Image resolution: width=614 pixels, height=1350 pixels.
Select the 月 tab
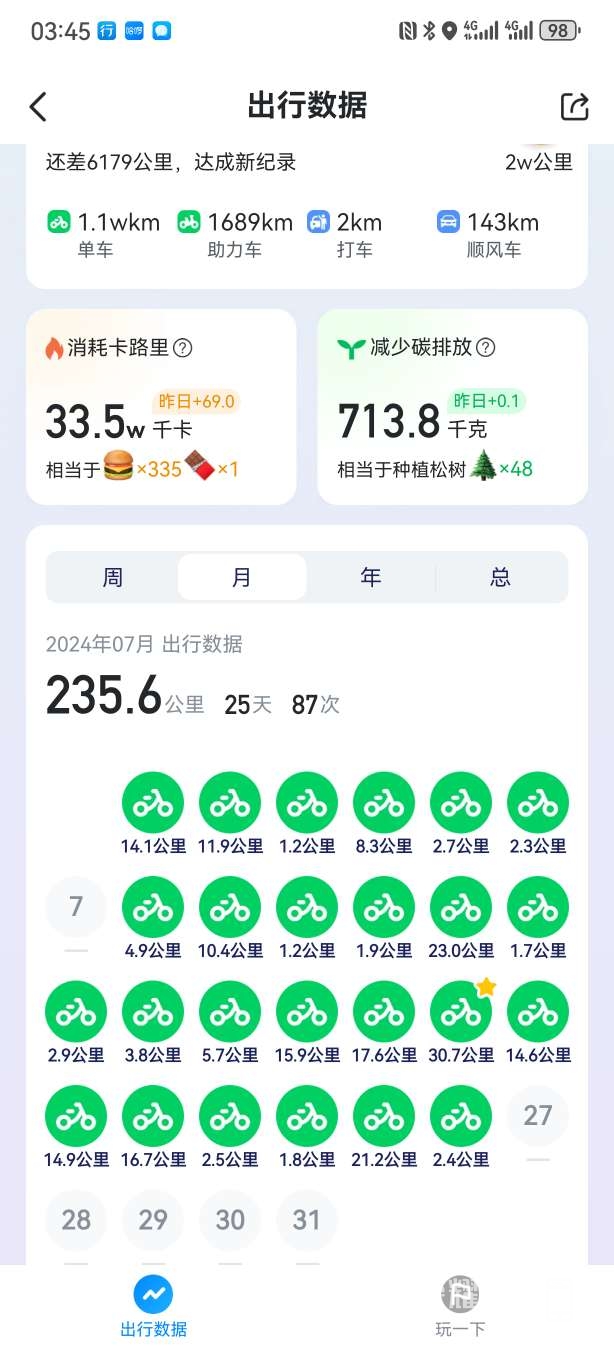coord(242,577)
